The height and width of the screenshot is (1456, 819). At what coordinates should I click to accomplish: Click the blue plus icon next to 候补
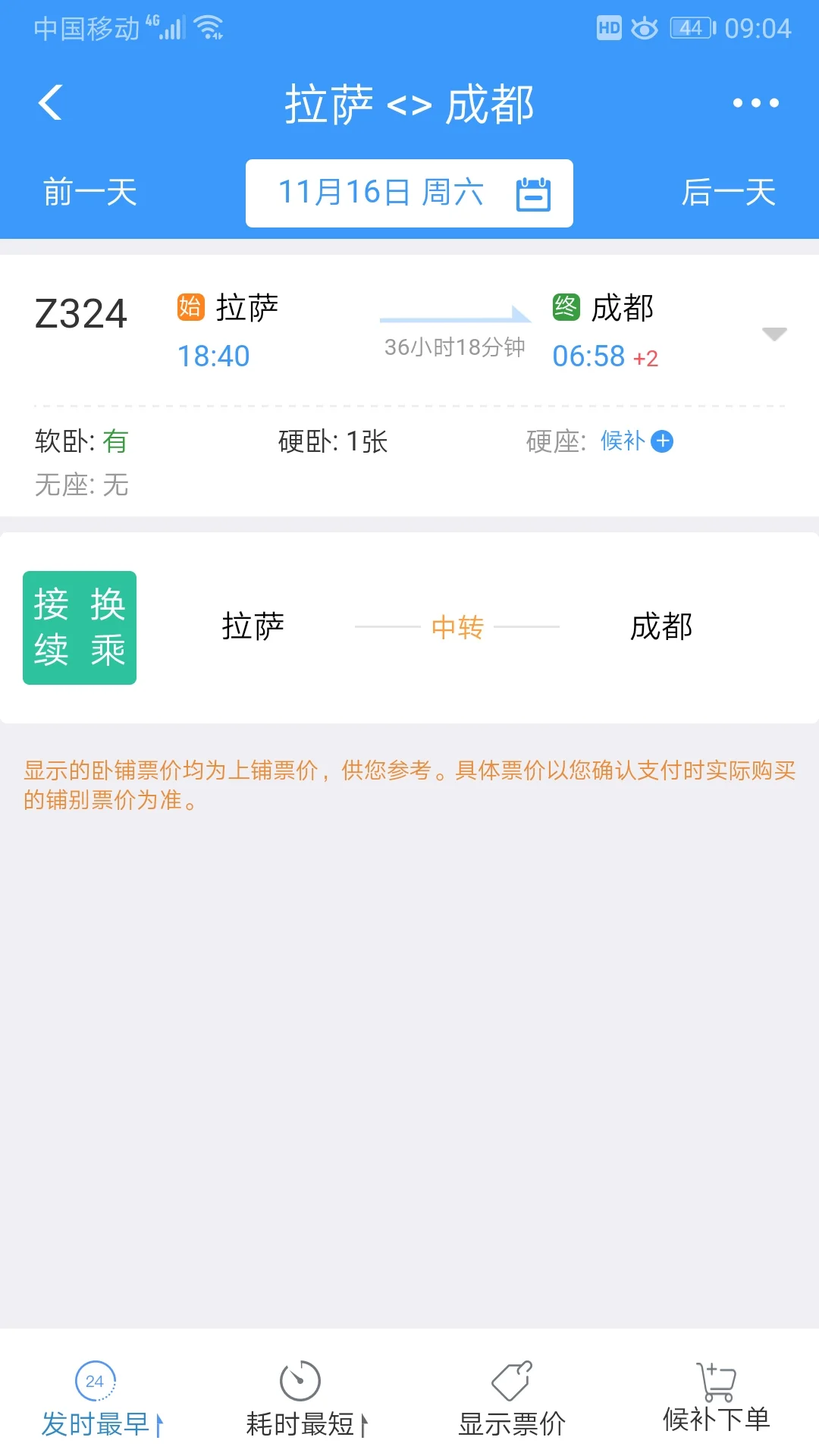[x=663, y=441]
